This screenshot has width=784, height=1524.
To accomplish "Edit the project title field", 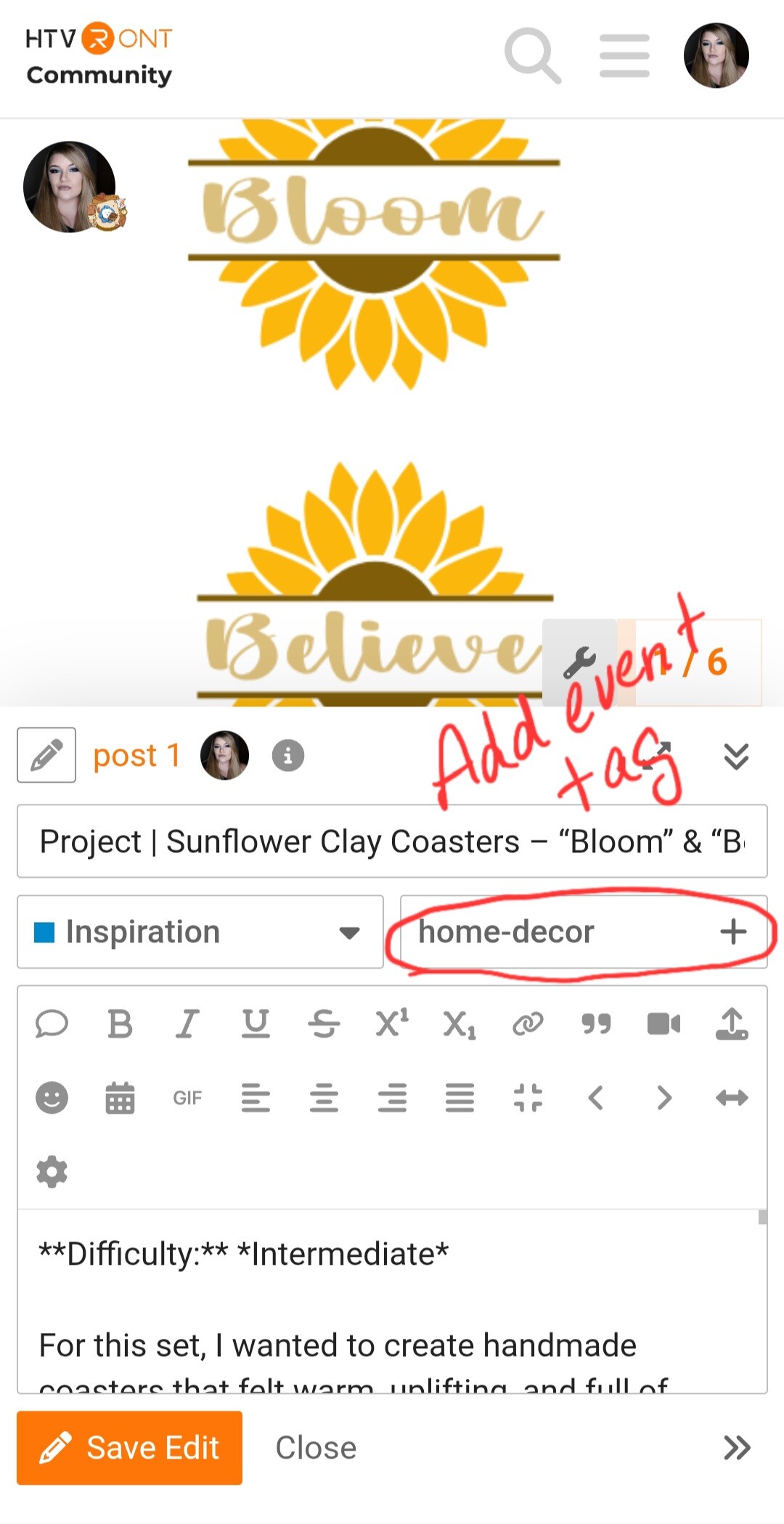I will pos(392,842).
